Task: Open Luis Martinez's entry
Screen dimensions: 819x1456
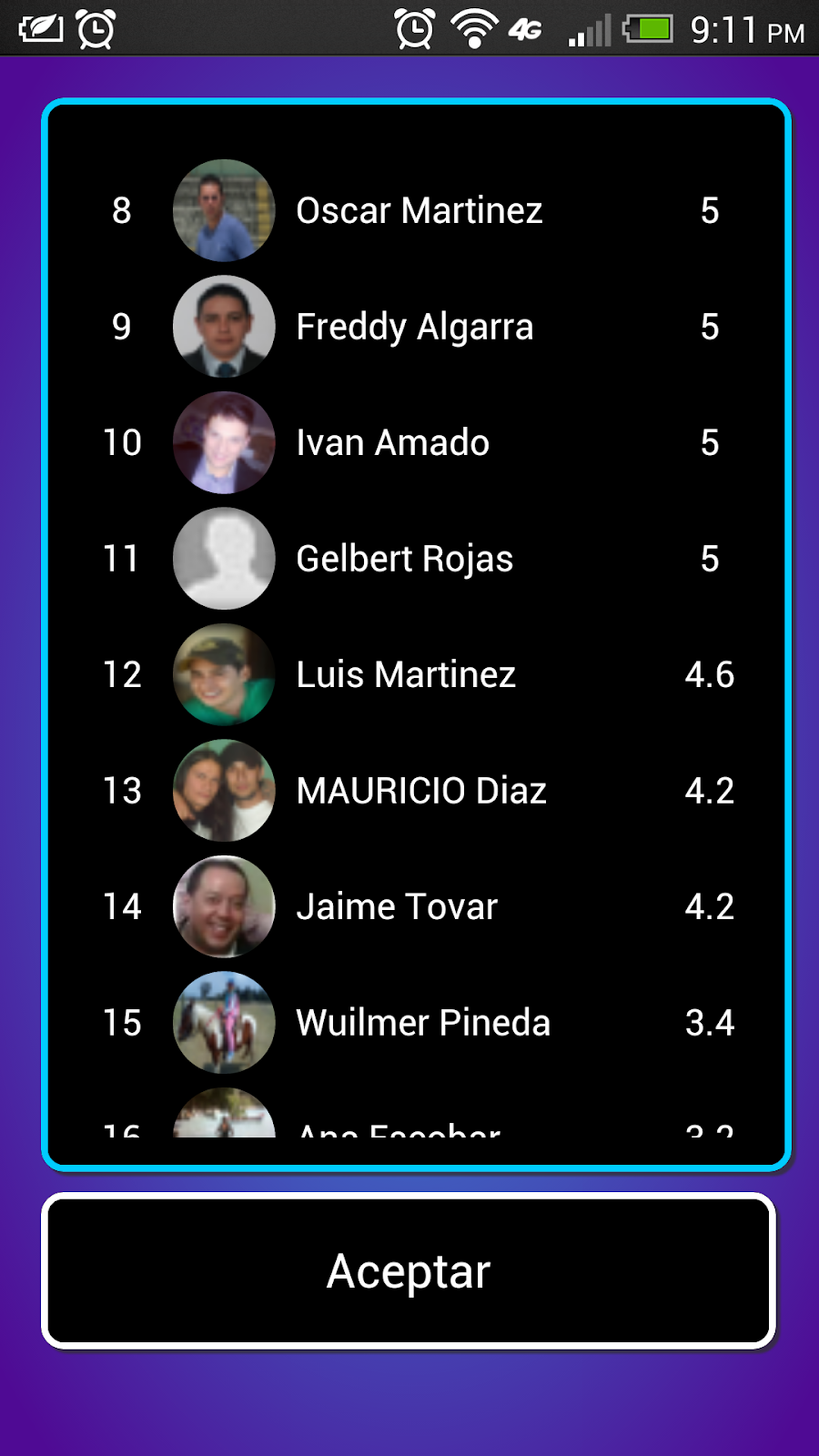Action: 416,674
